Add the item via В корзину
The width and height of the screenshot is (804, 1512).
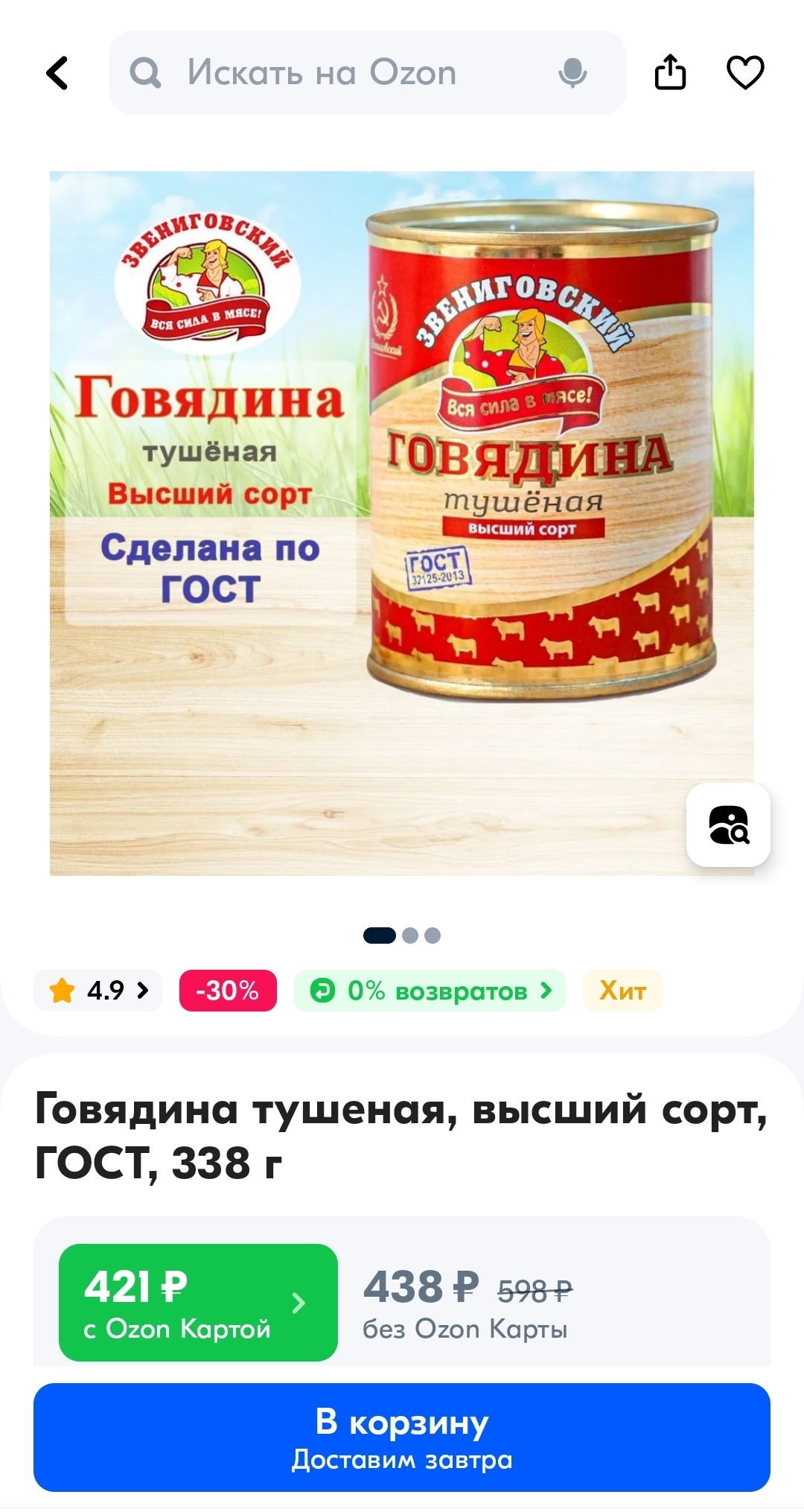point(401,1437)
